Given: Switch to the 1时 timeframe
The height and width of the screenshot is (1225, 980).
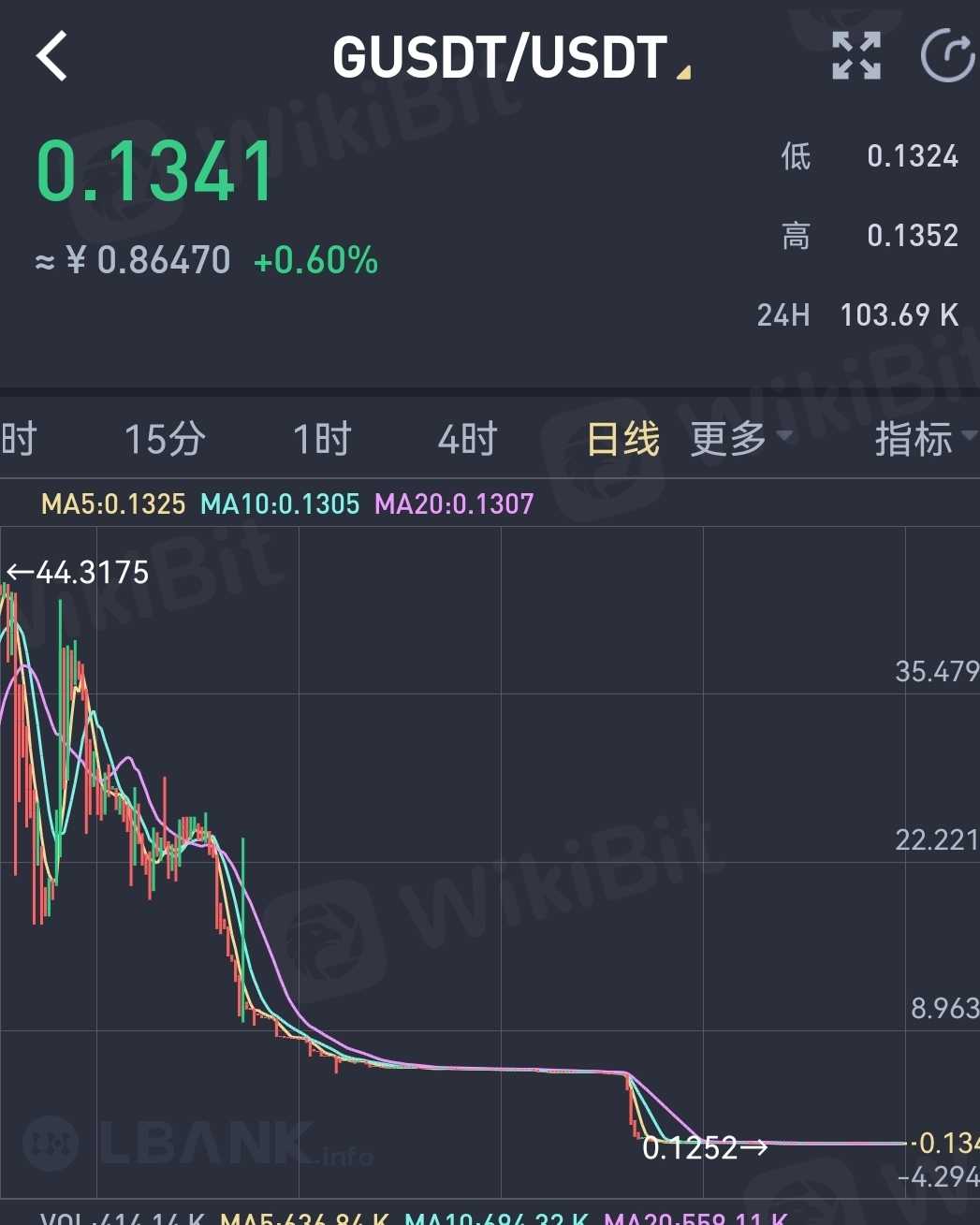Looking at the screenshot, I should (x=321, y=438).
